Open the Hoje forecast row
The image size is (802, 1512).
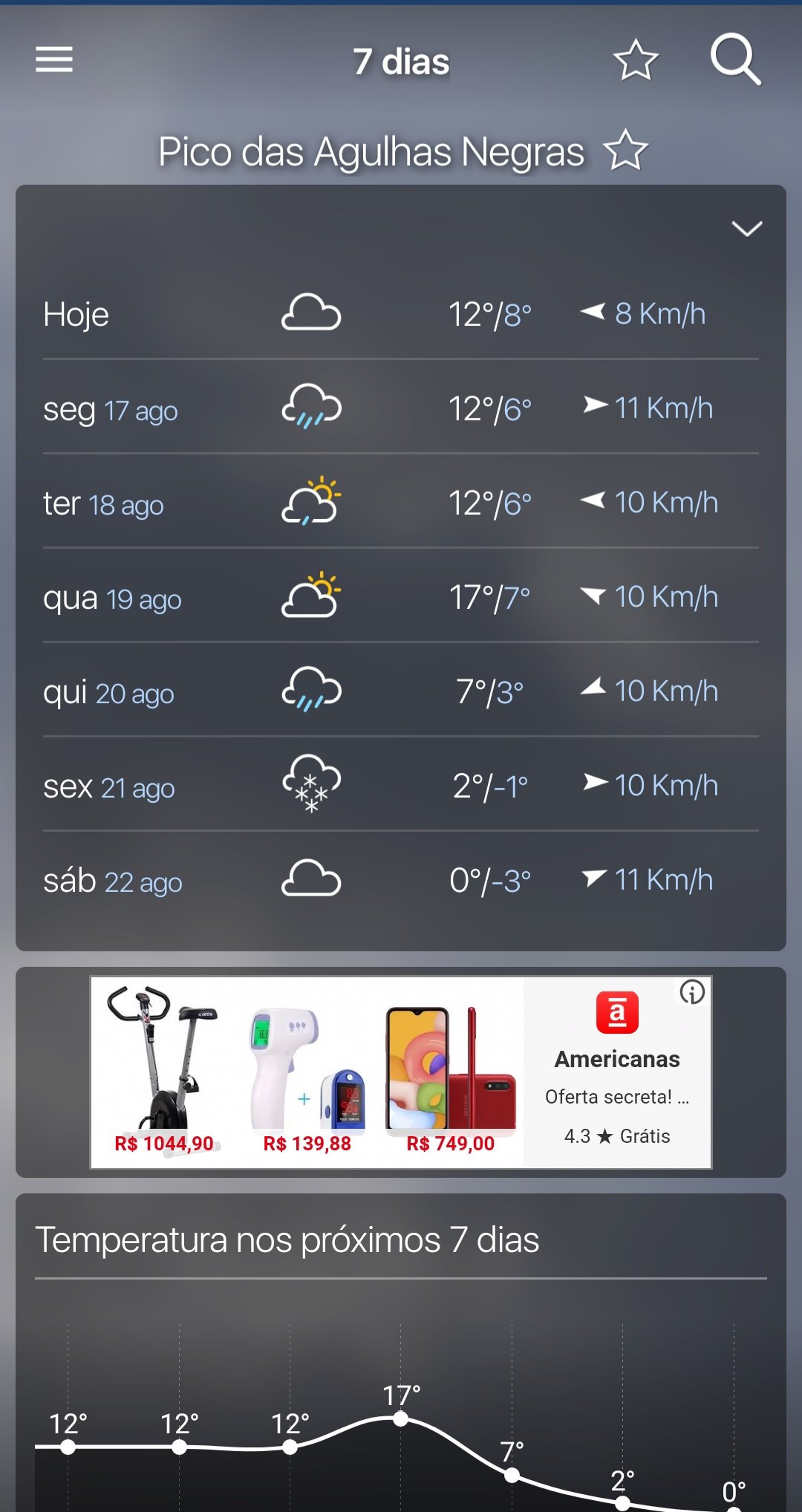pos(401,313)
